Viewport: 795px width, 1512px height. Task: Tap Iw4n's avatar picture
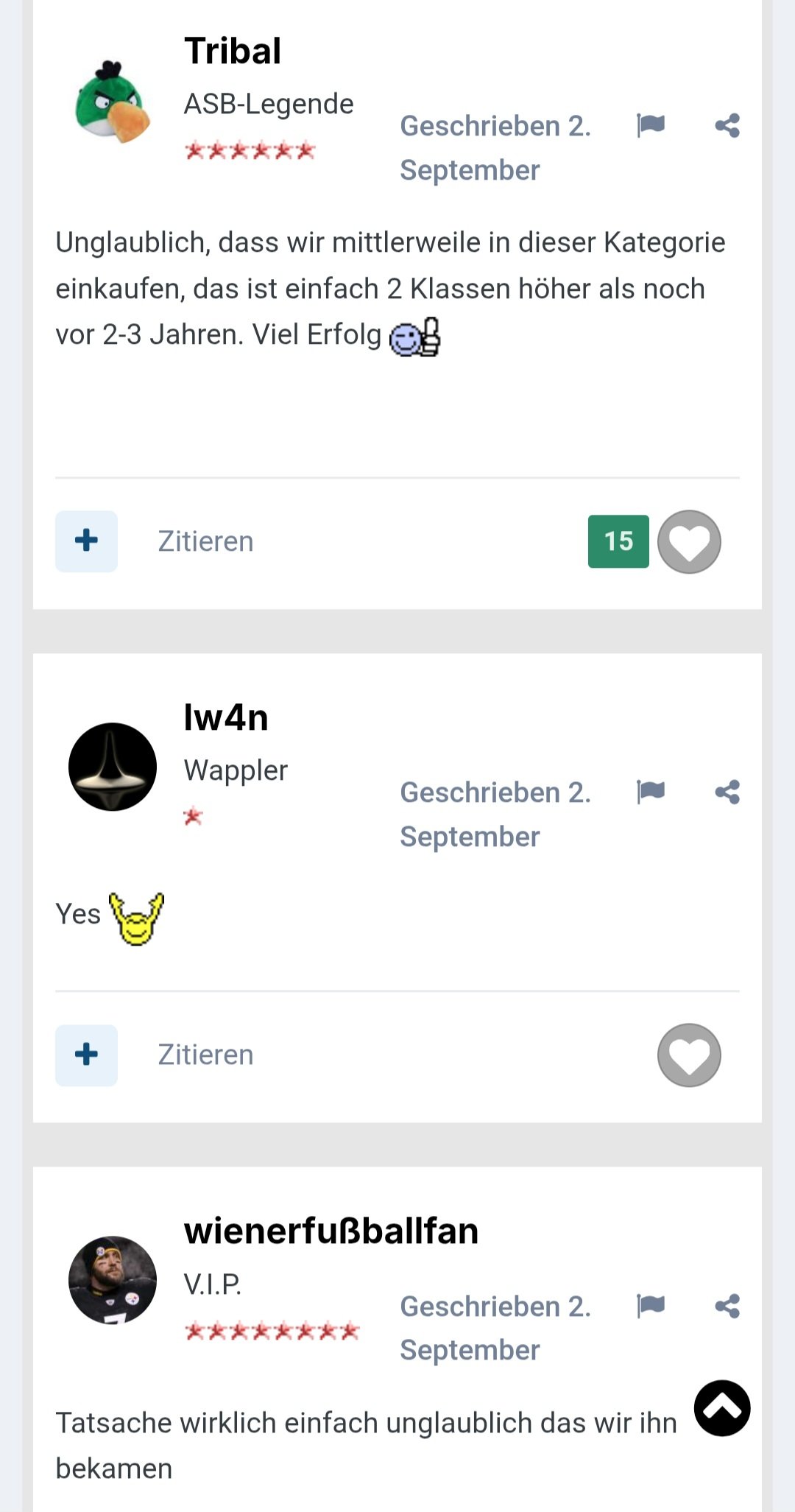point(113,767)
